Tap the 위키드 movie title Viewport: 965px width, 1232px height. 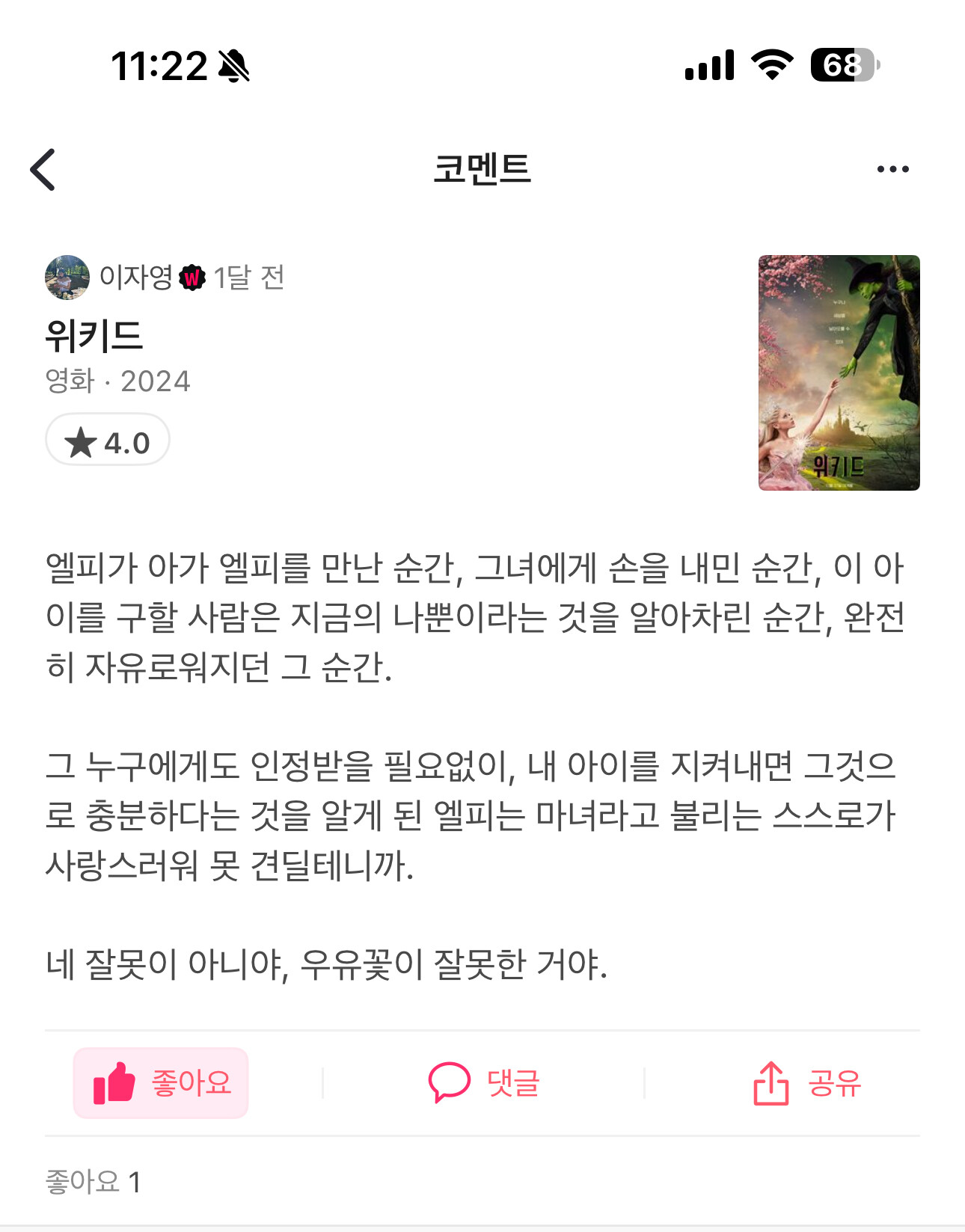tap(94, 336)
